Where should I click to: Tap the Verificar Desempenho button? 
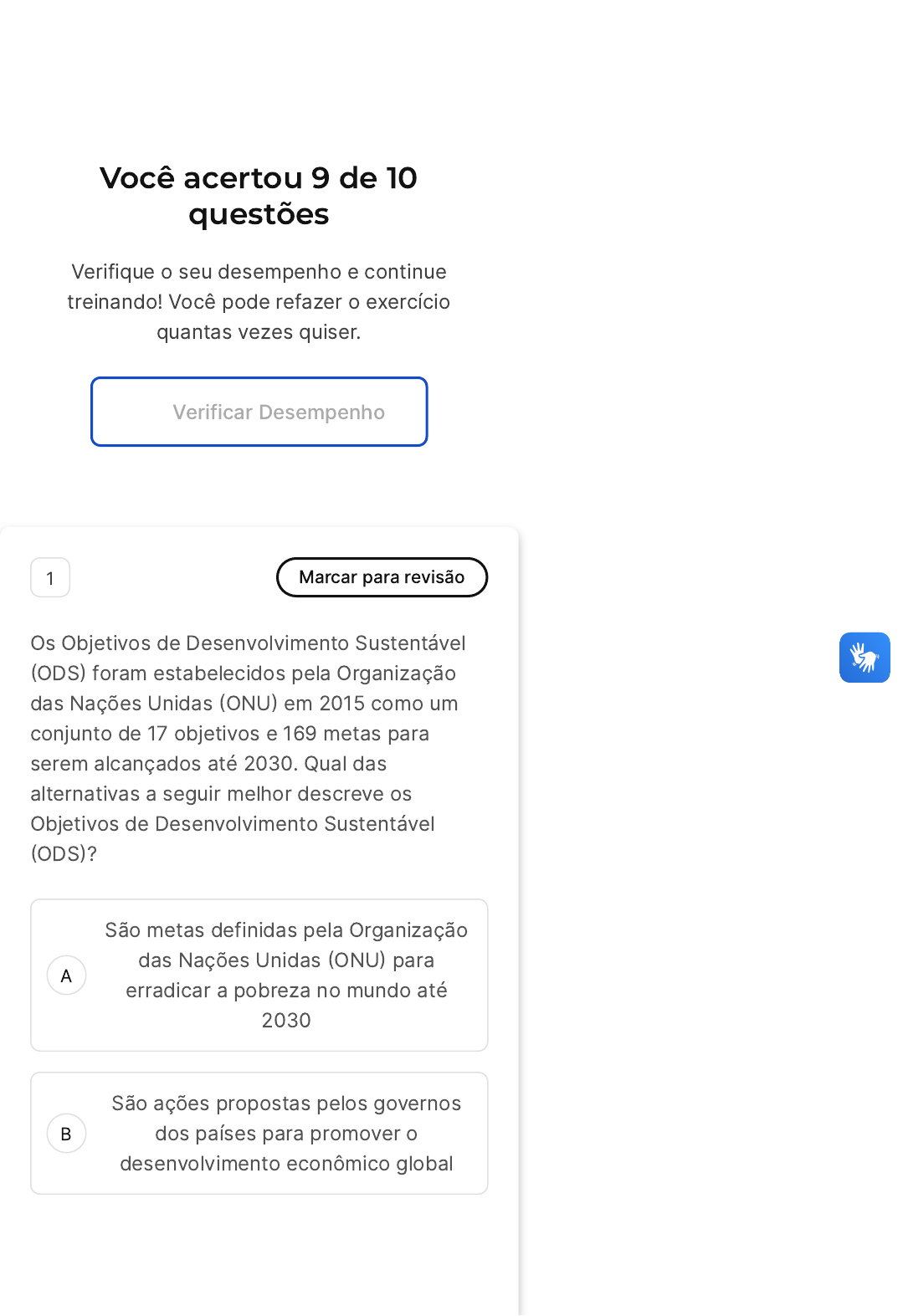[259, 412]
